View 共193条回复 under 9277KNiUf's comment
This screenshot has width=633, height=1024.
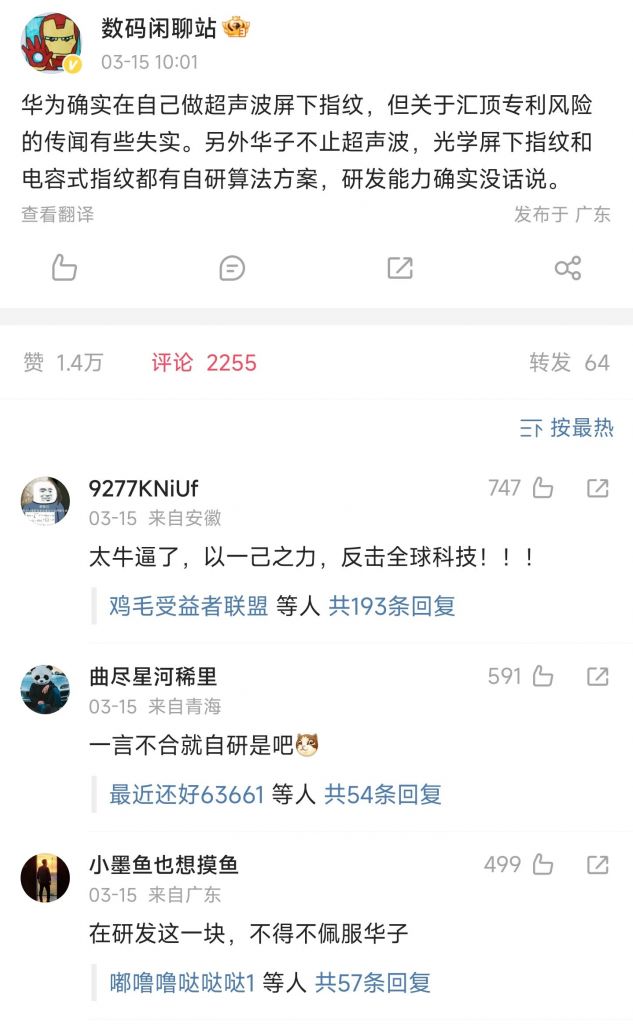pyautogui.click(x=392, y=606)
